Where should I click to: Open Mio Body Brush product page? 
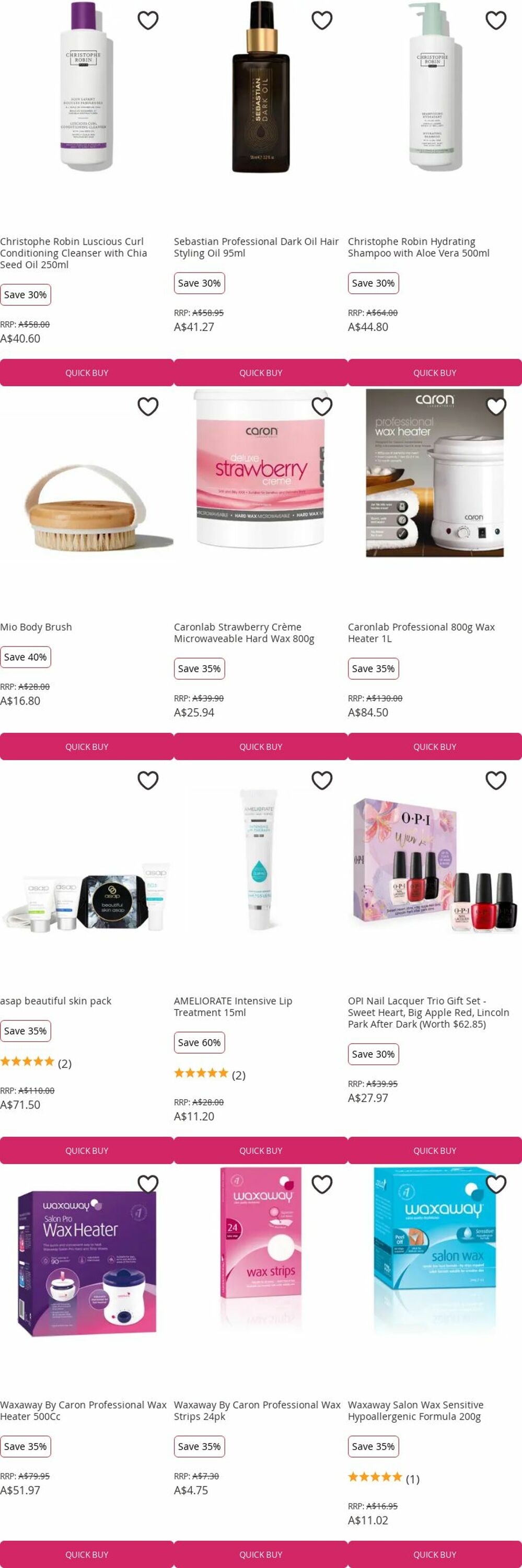click(36, 627)
